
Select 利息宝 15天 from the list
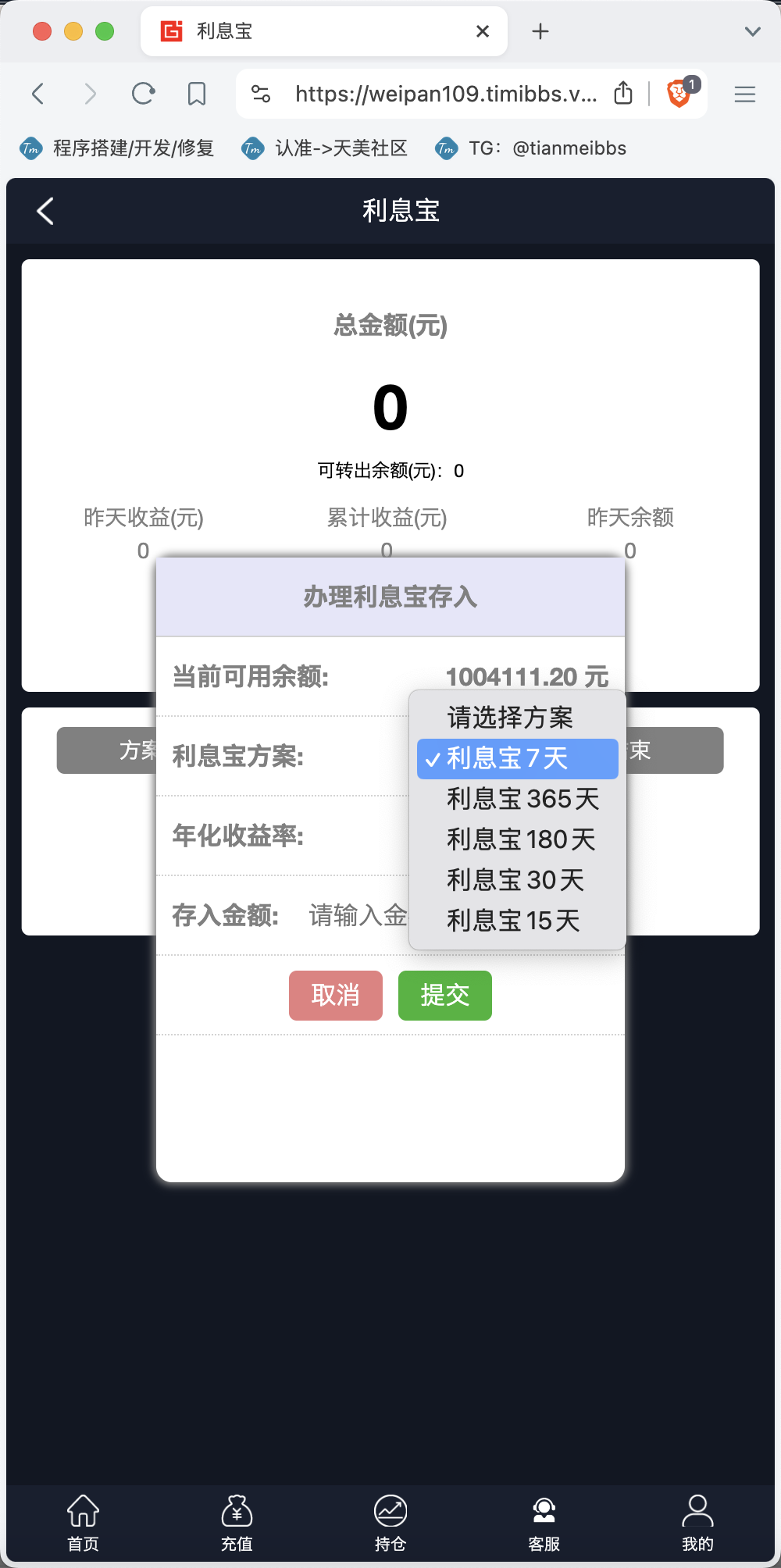tap(517, 921)
